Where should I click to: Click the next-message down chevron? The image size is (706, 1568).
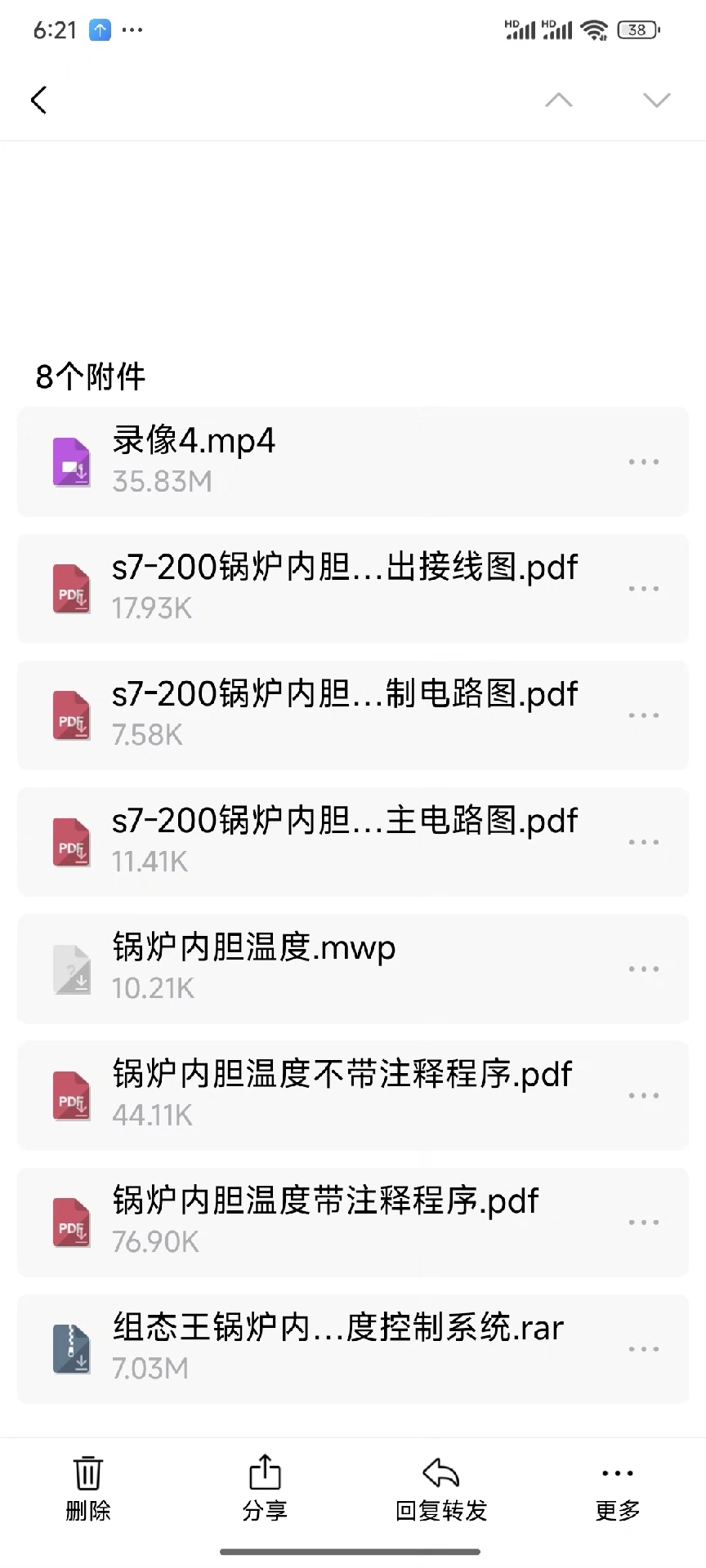tap(656, 100)
